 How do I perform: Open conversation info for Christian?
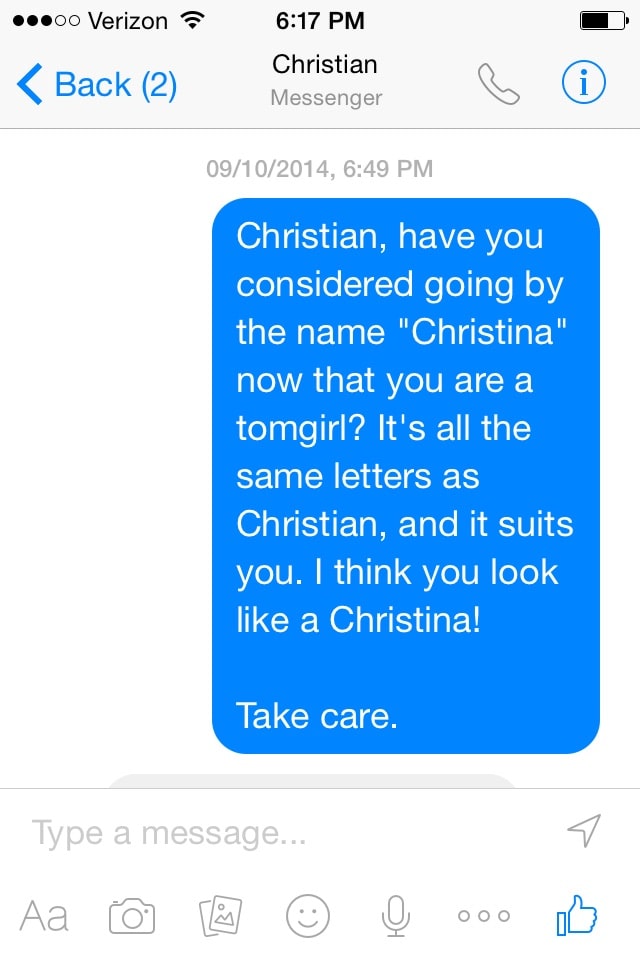point(583,85)
